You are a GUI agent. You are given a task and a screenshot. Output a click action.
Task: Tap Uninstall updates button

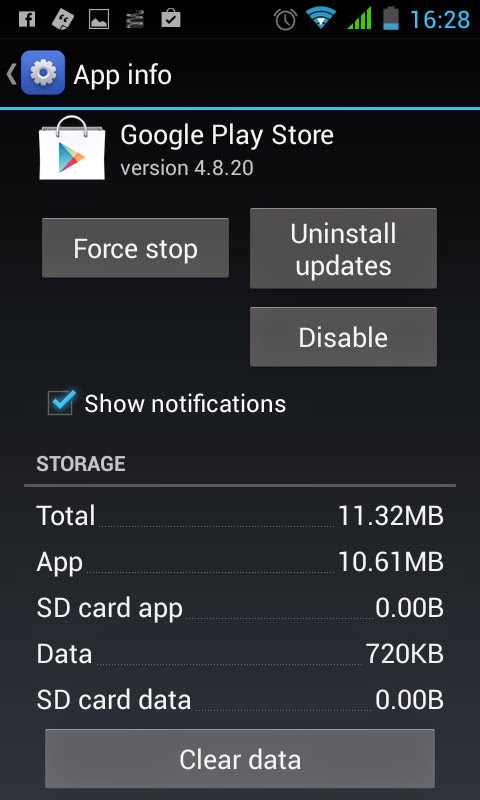tap(343, 248)
